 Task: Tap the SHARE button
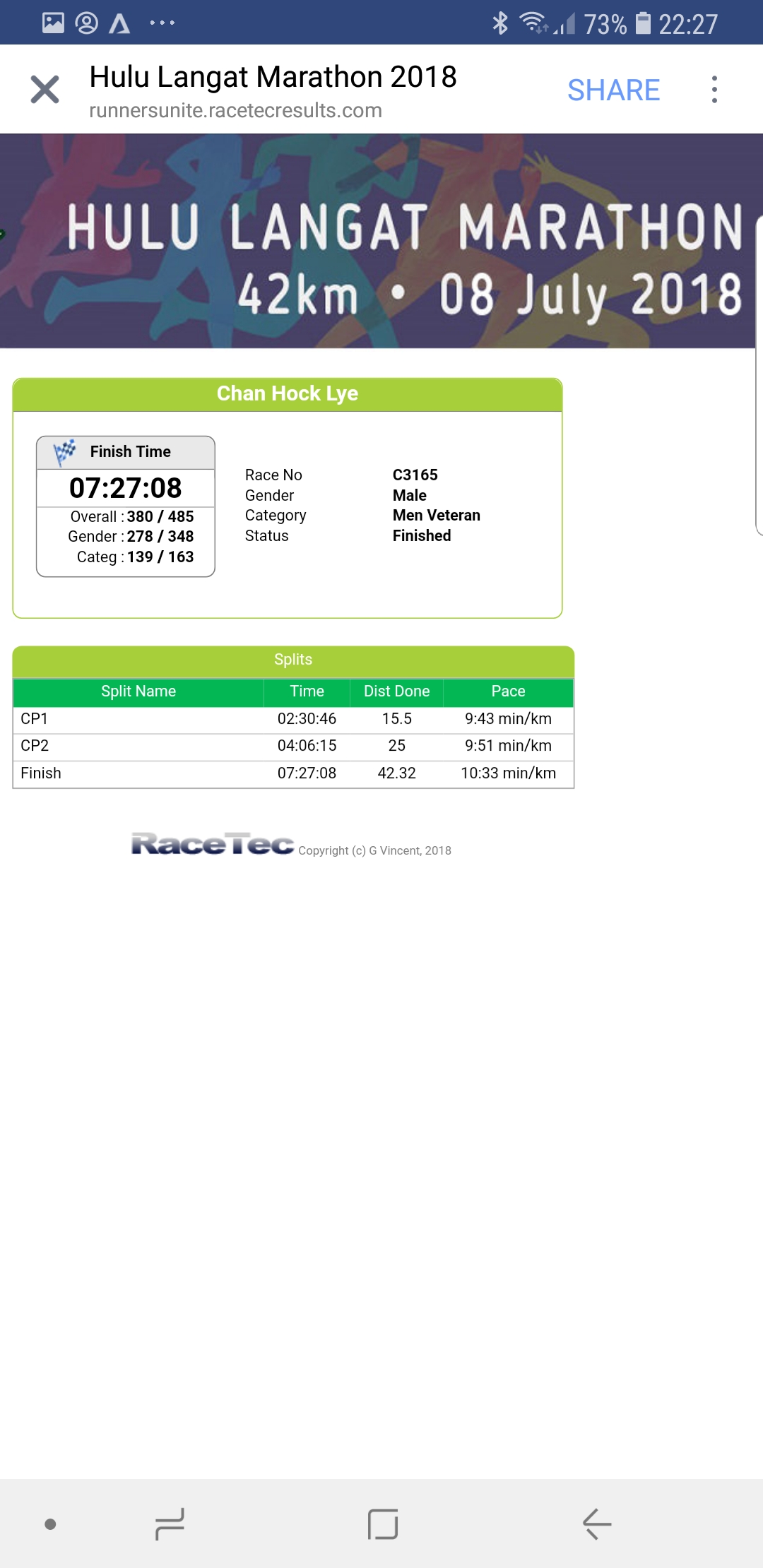613,90
